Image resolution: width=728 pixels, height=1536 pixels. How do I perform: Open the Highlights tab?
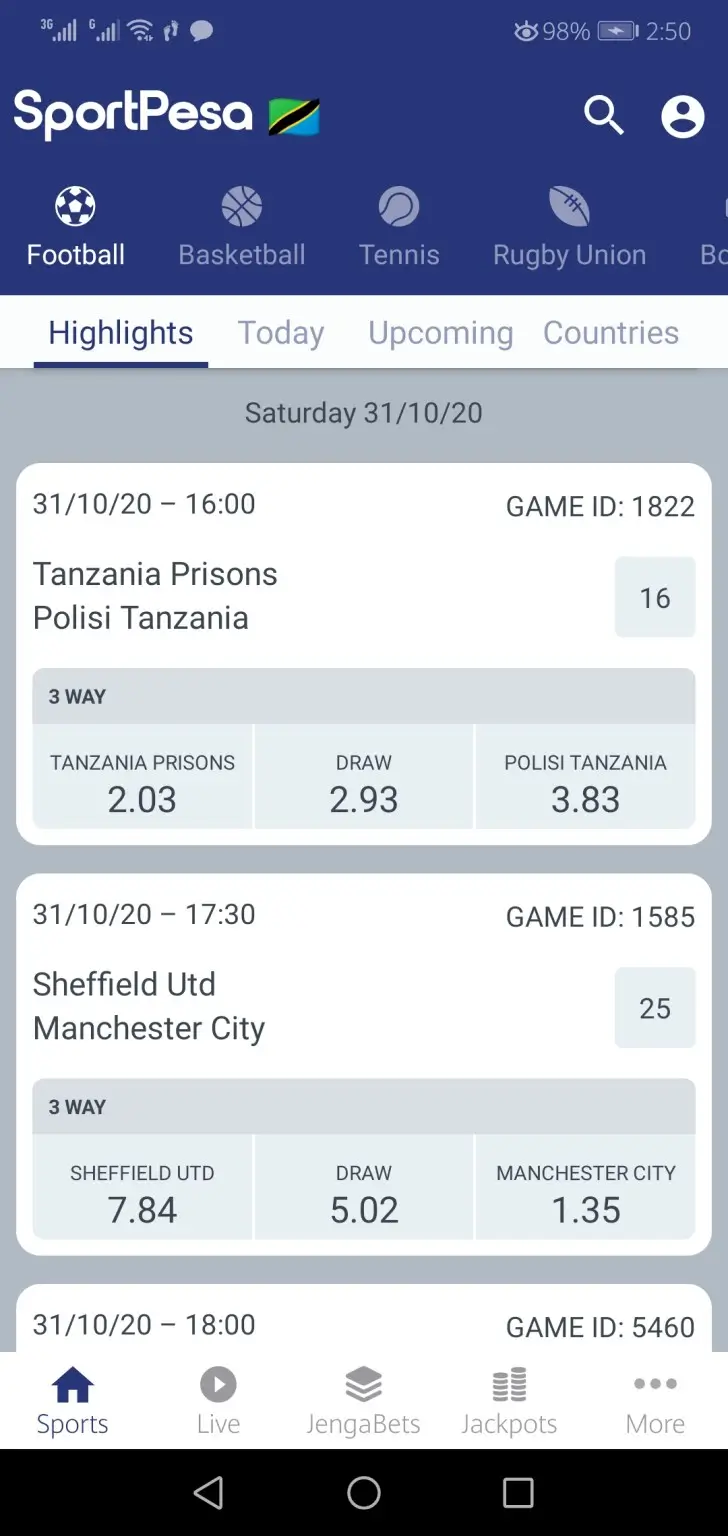tap(120, 332)
